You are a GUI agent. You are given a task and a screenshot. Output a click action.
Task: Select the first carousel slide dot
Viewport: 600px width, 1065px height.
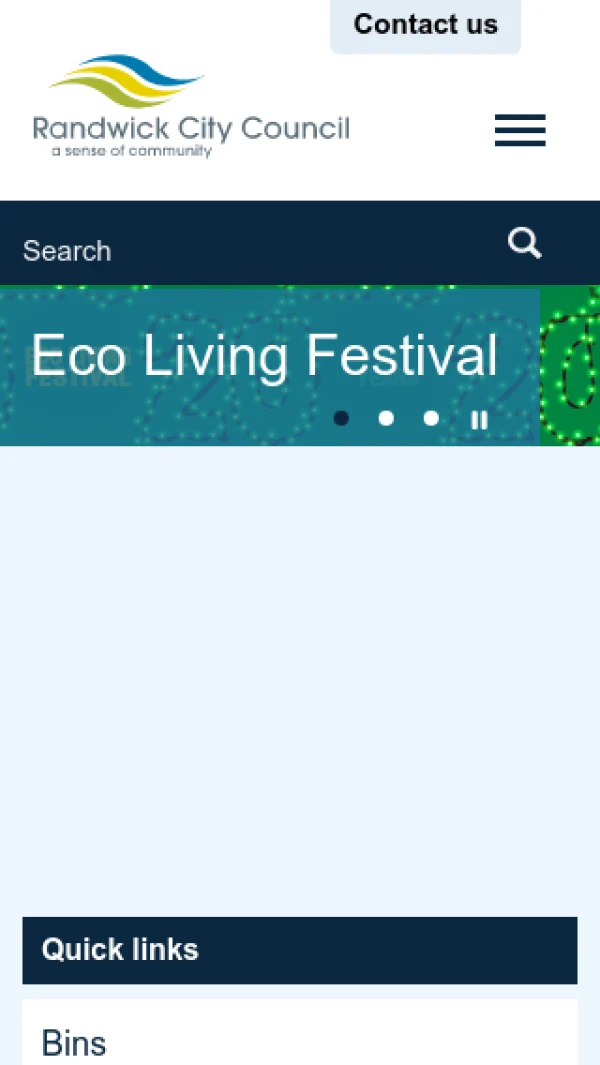click(341, 418)
